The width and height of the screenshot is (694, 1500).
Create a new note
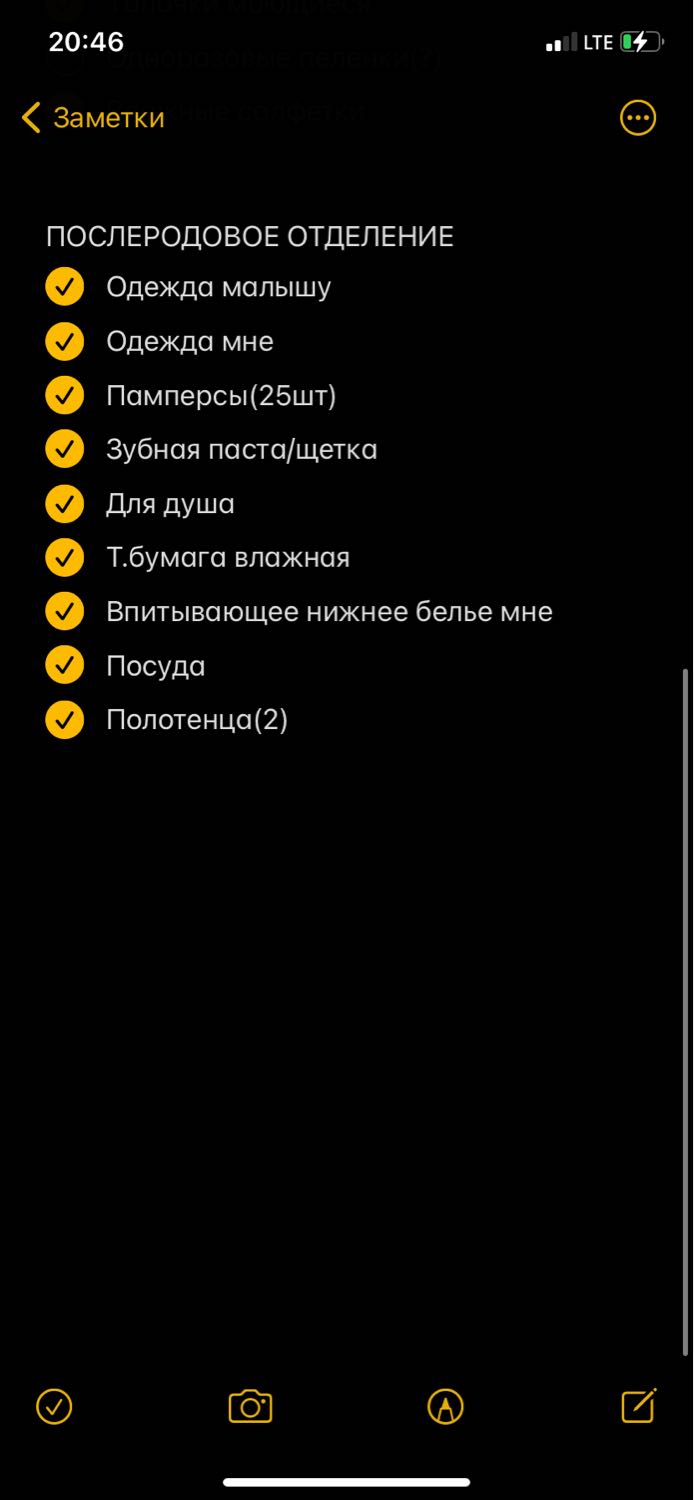click(639, 1405)
